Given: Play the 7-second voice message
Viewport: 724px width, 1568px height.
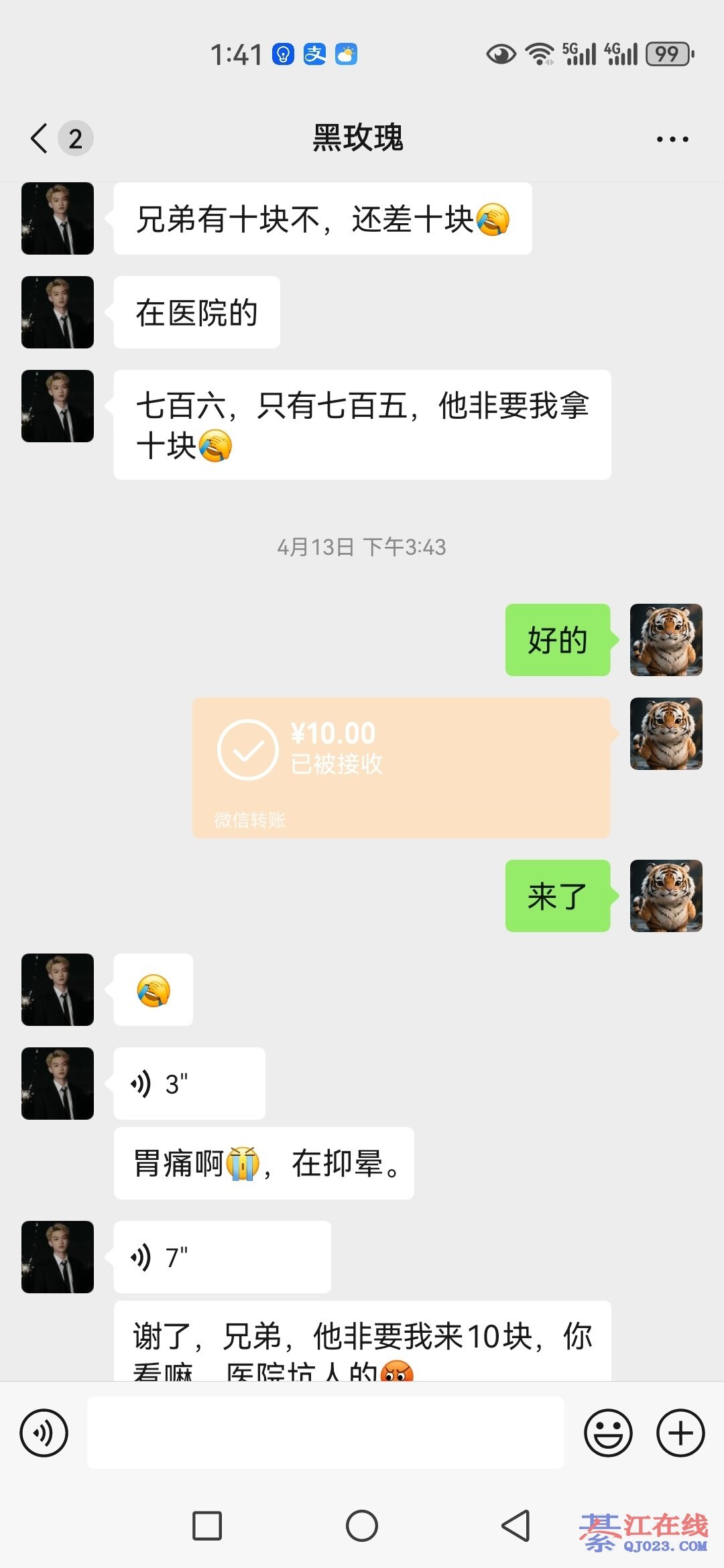Looking at the screenshot, I should tap(221, 1257).
